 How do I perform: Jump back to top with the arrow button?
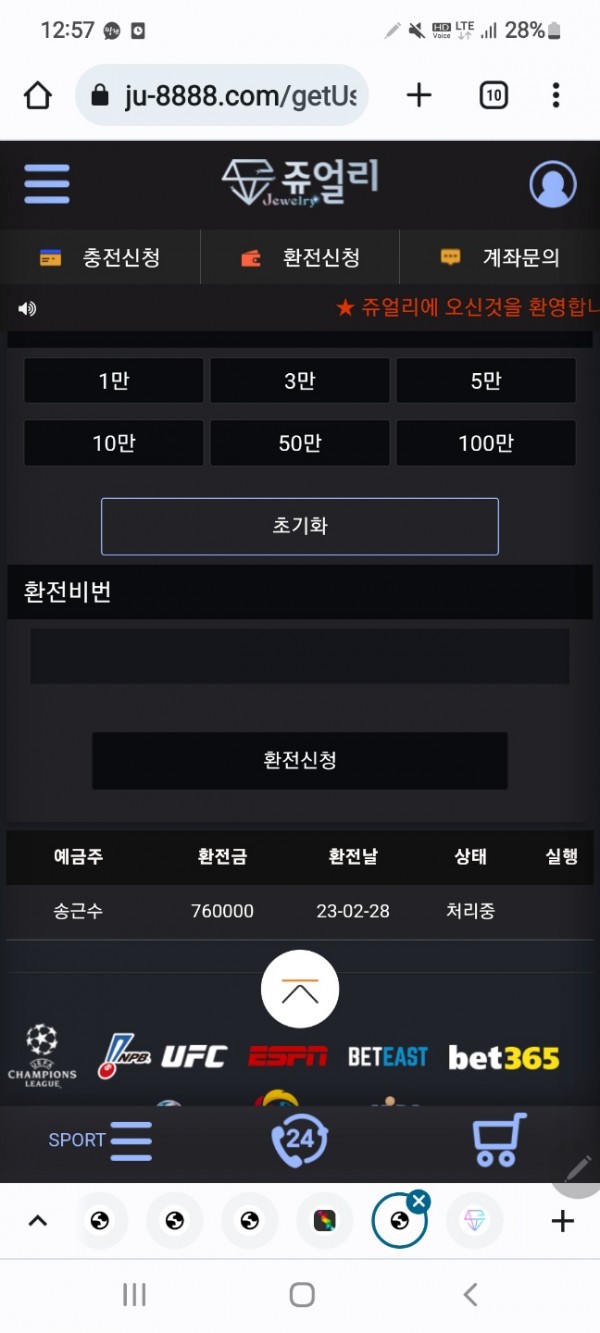(300, 990)
